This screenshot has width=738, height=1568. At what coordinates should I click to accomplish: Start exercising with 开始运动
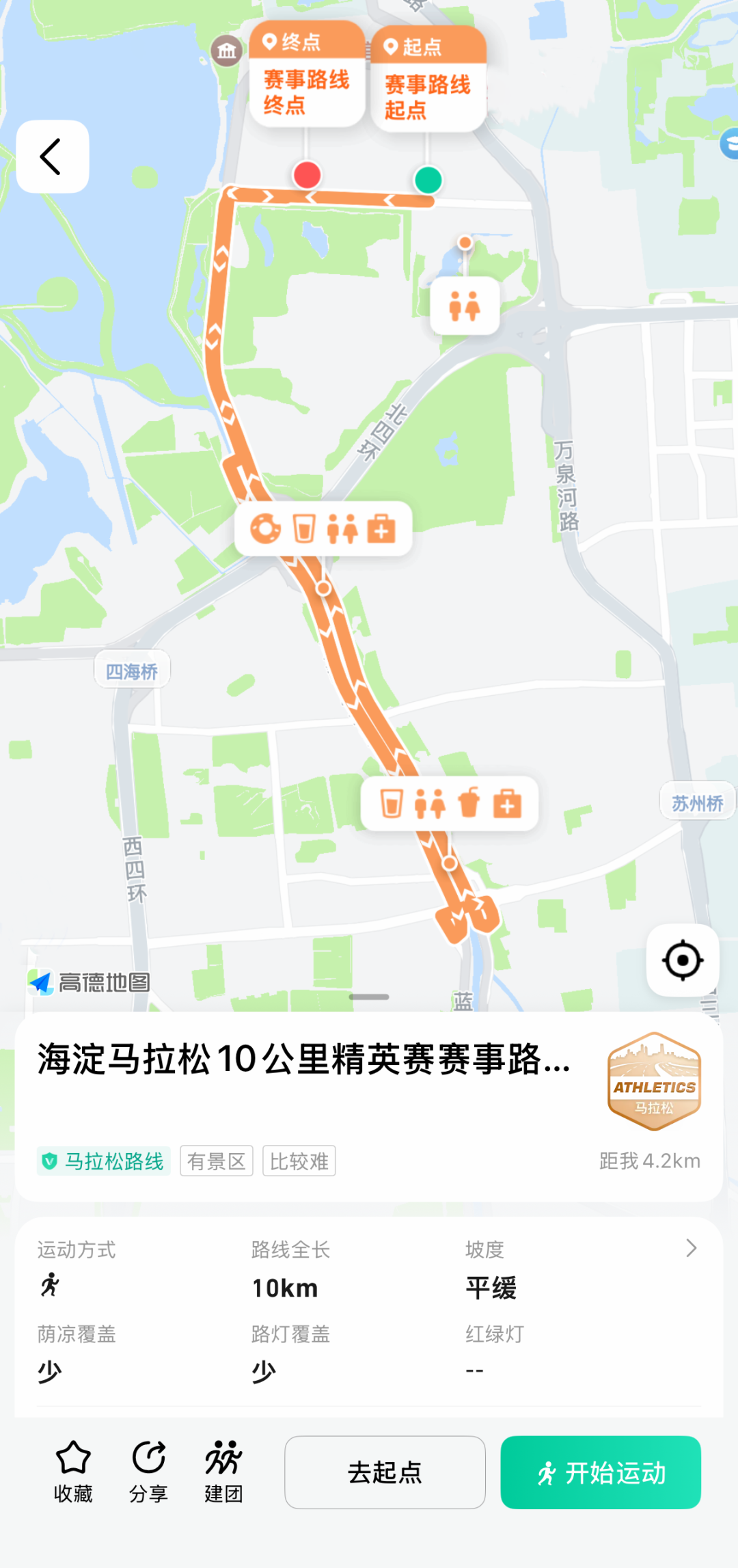pyautogui.click(x=601, y=1472)
